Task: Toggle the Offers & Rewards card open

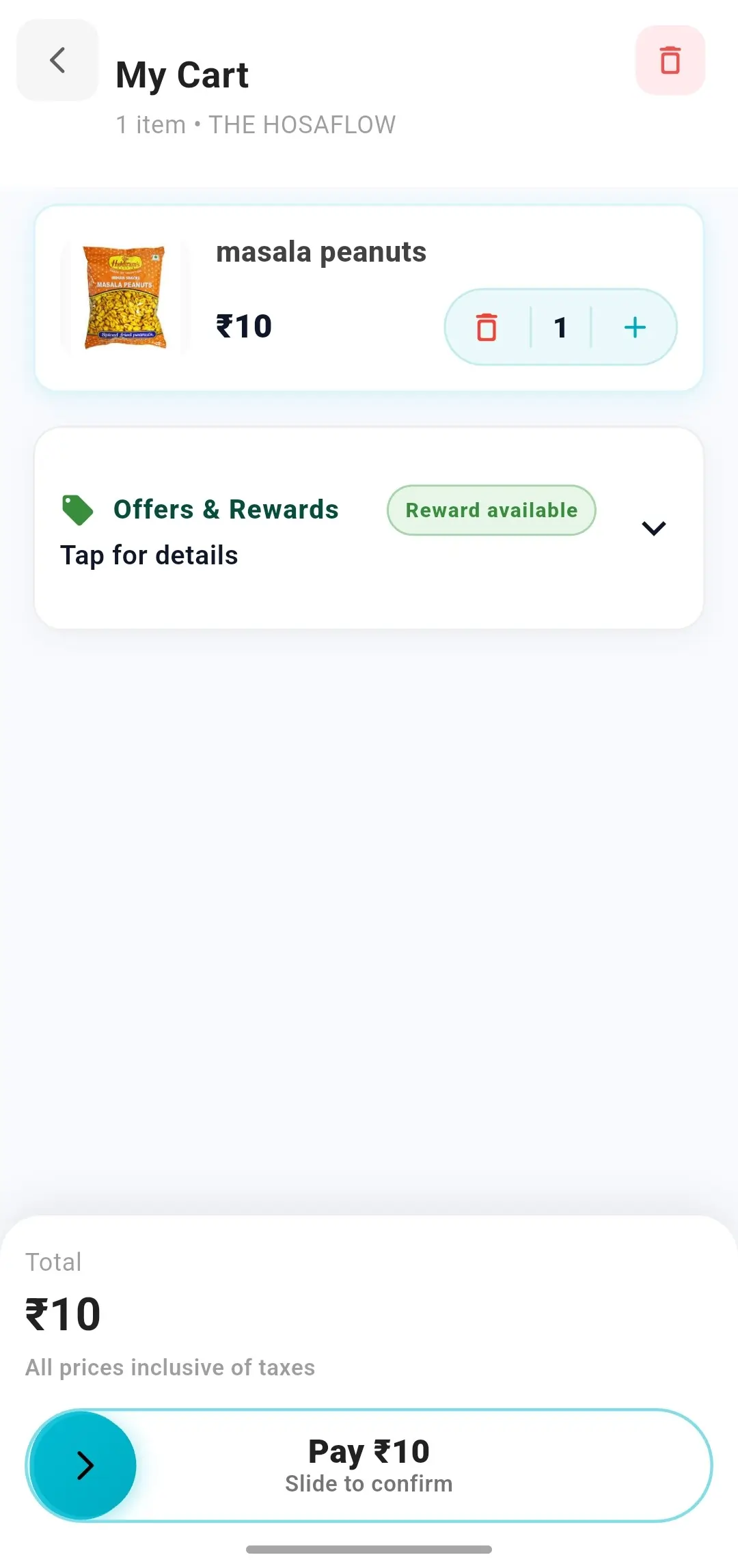Action: tap(369, 526)
